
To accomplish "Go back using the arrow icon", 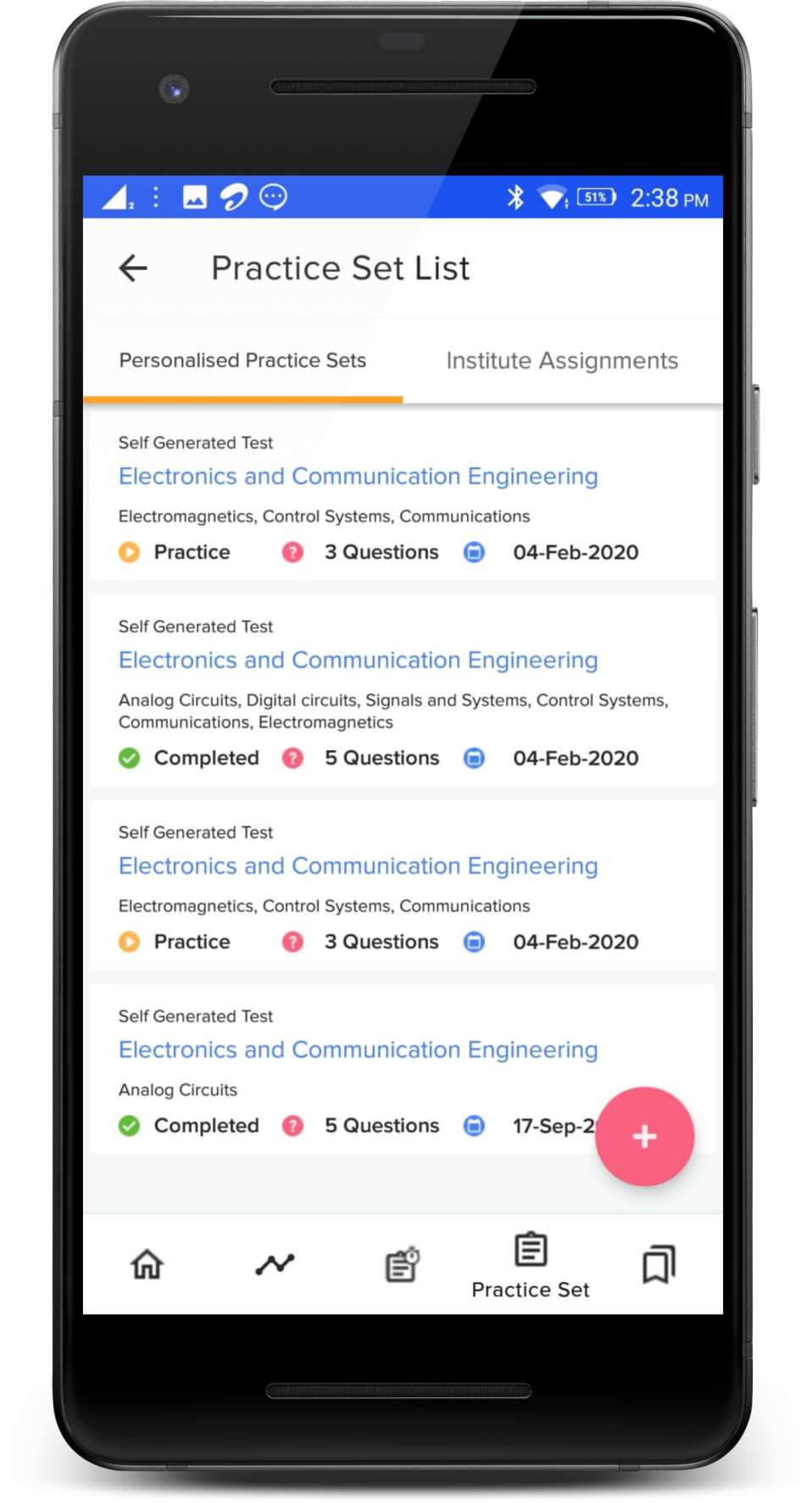I will tap(133, 269).
